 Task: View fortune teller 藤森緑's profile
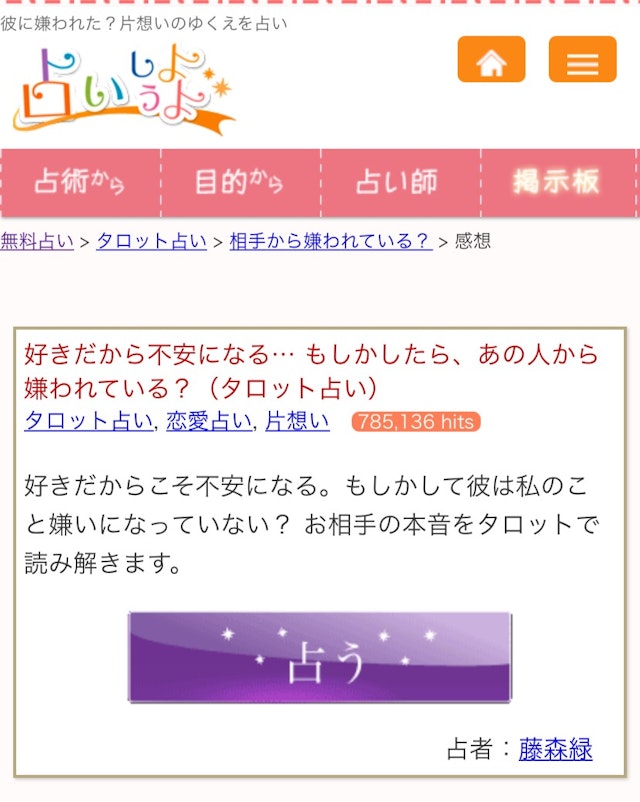click(x=555, y=749)
